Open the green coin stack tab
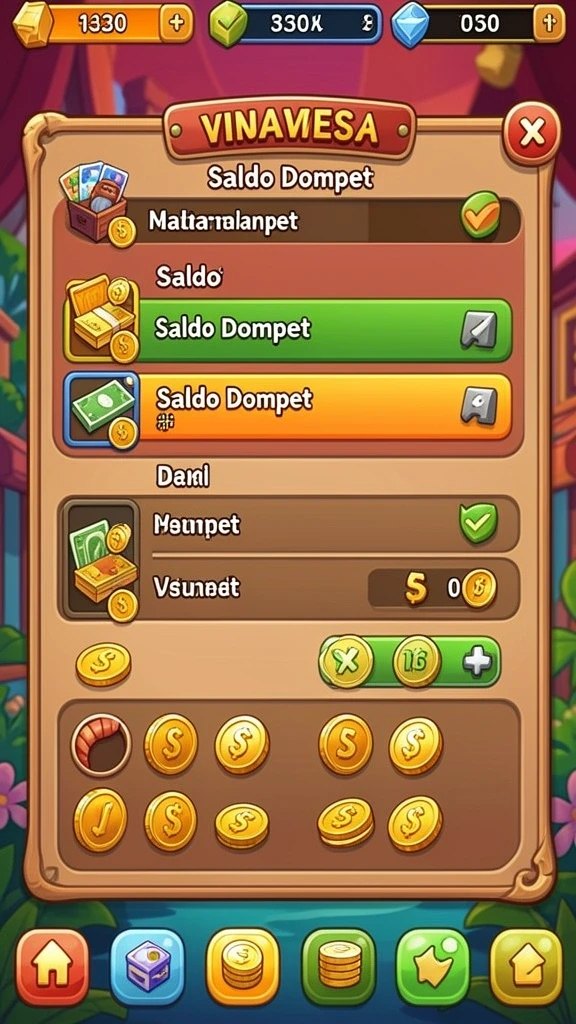 (x=338, y=967)
